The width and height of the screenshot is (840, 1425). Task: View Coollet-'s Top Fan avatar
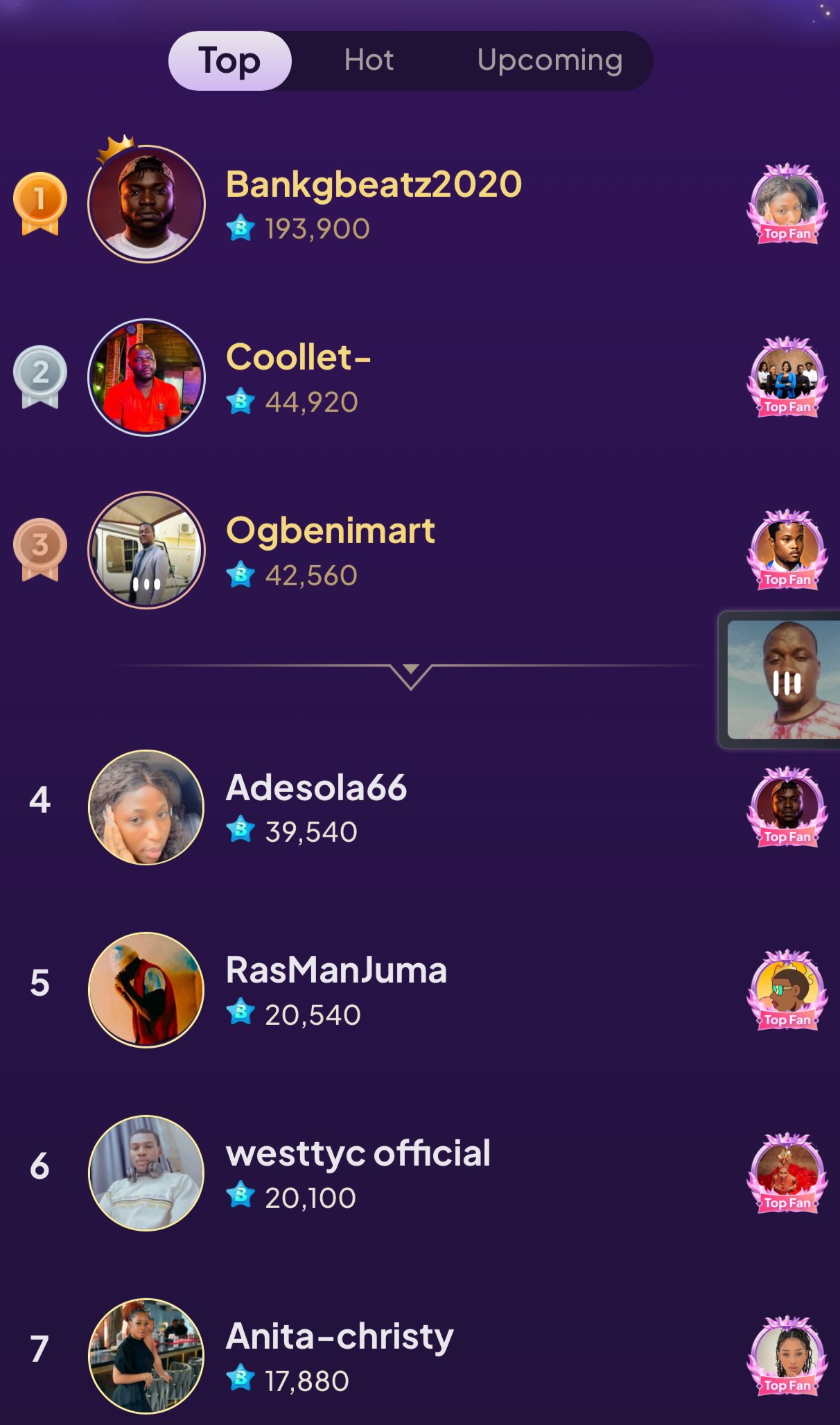(x=787, y=377)
